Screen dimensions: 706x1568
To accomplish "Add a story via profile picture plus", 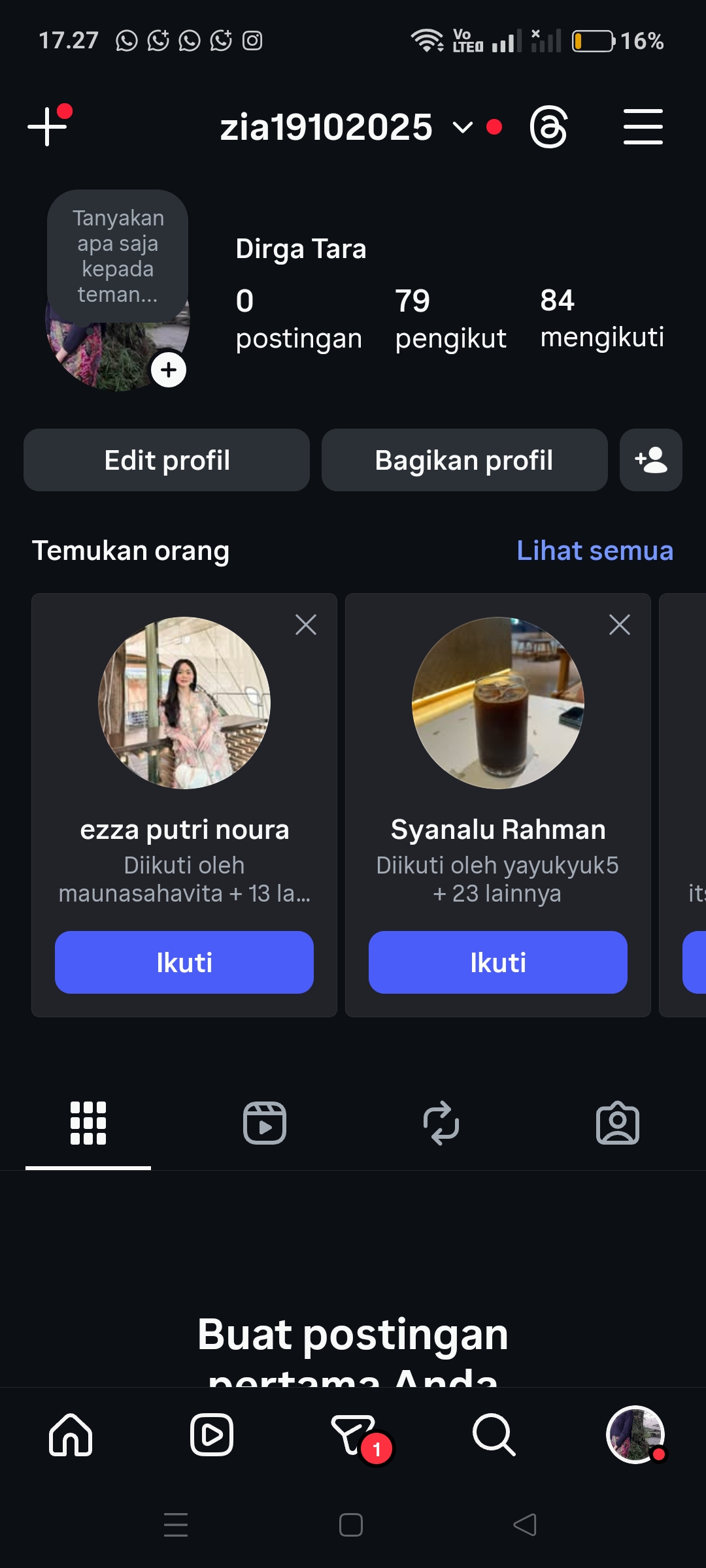I will [169, 370].
